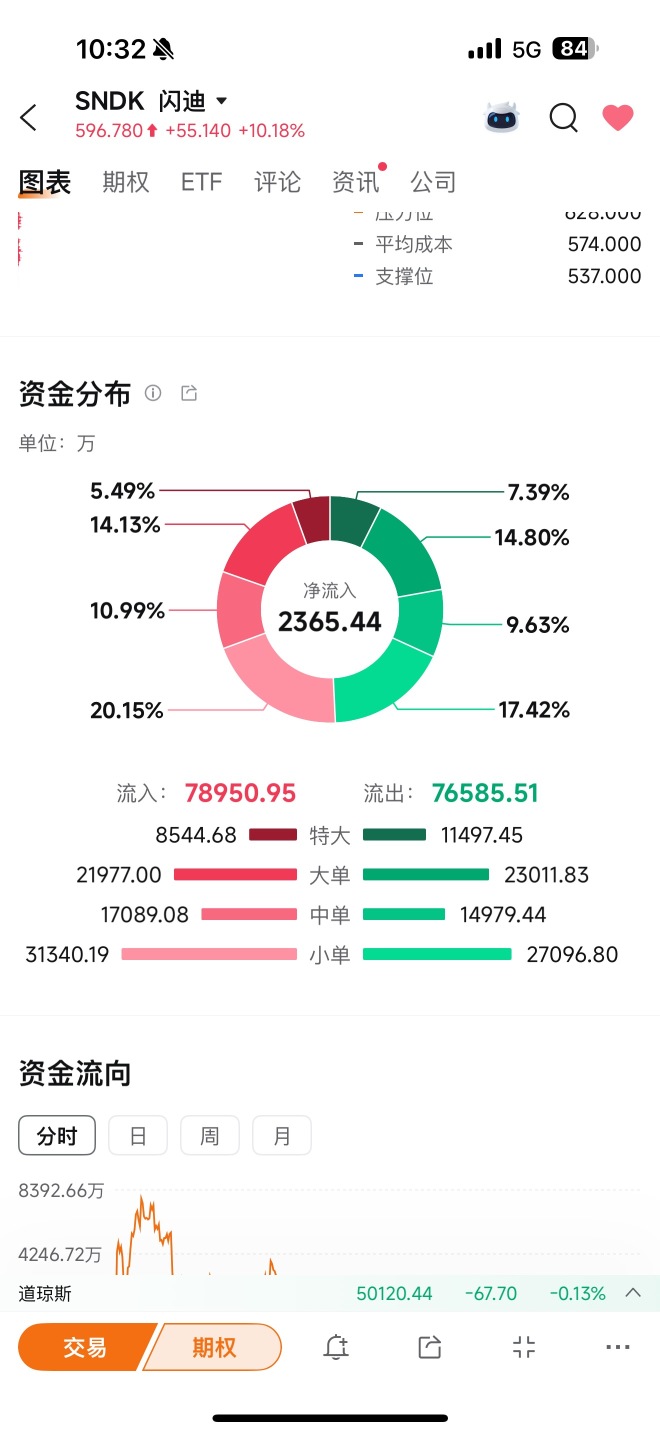Set a price alert with bell icon
Screen dimensions: 660x1434
coord(336,1347)
